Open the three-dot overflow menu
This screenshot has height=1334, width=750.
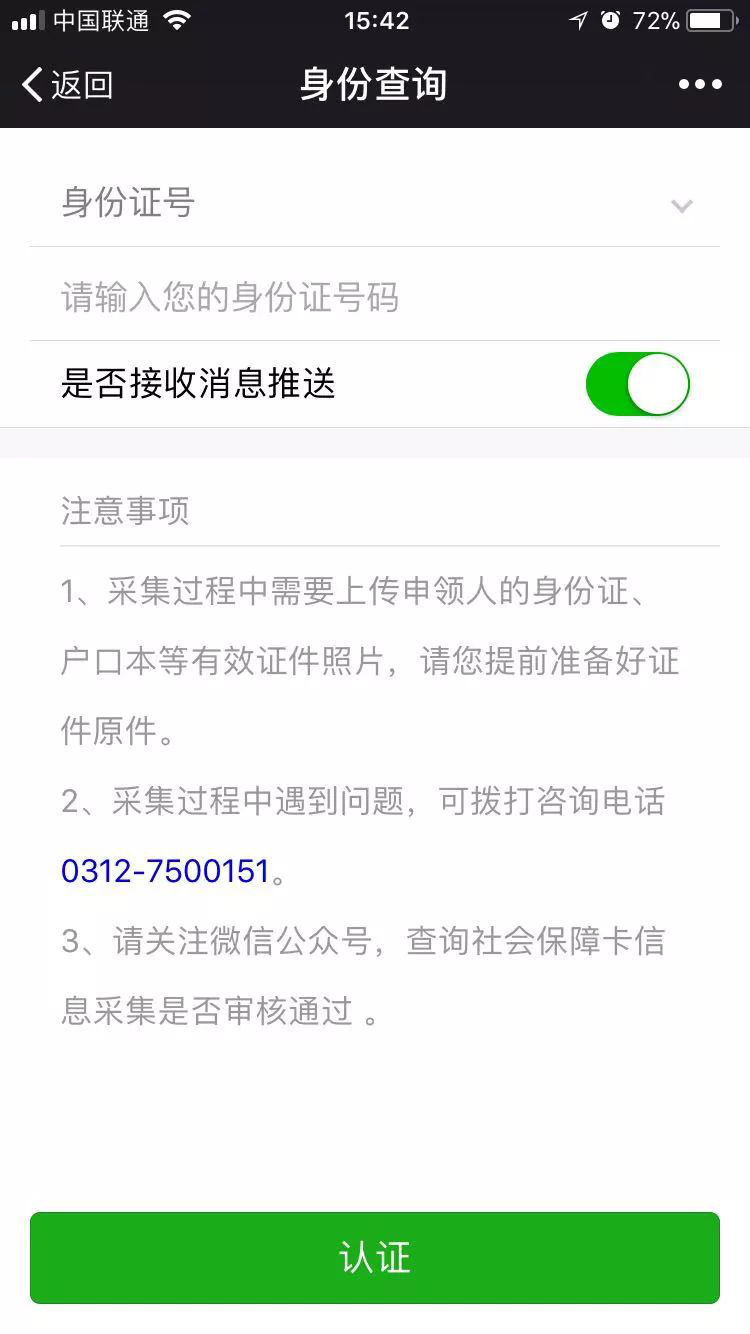tap(700, 85)
